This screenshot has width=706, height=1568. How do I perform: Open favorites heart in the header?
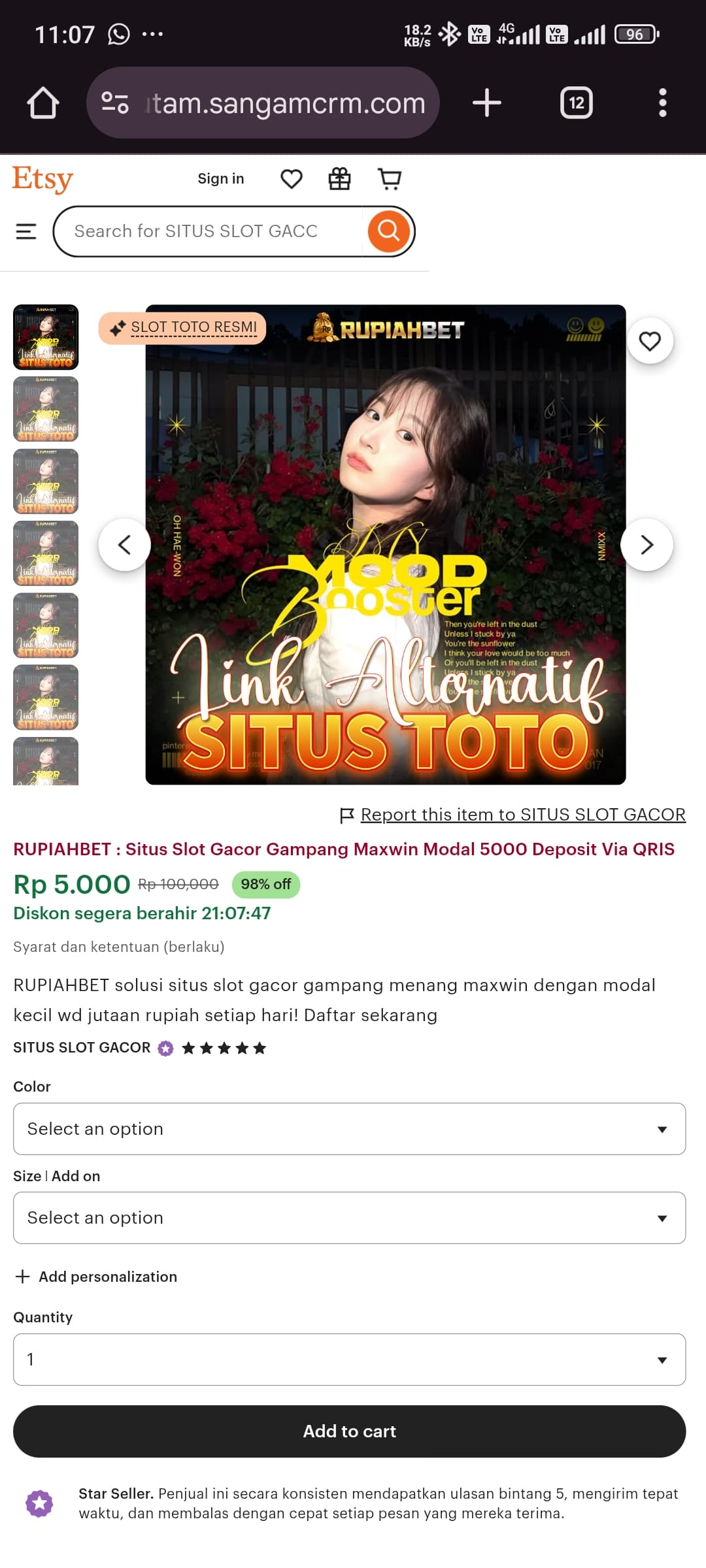(x=292, y=178)
